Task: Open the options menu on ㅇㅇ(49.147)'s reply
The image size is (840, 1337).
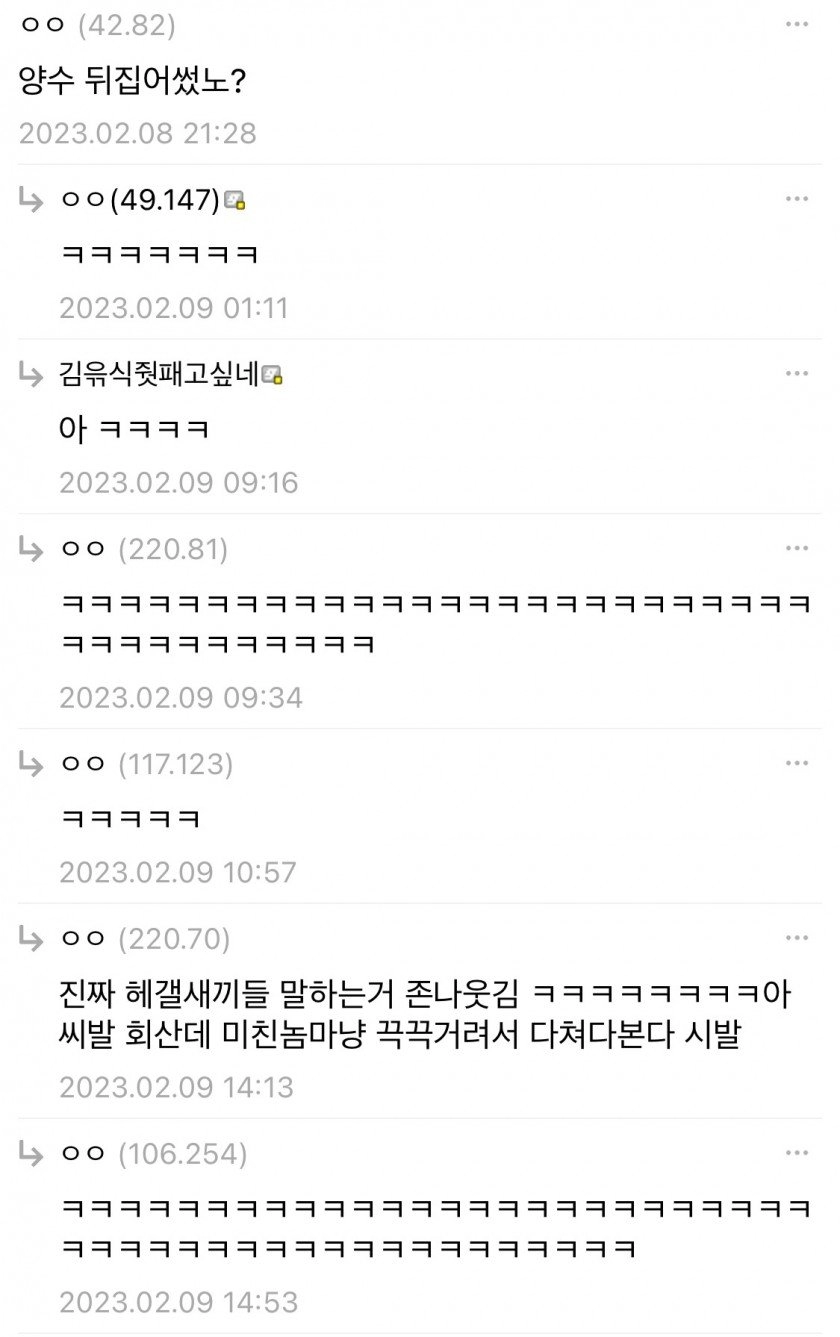Action: click(x=798, y=197)
